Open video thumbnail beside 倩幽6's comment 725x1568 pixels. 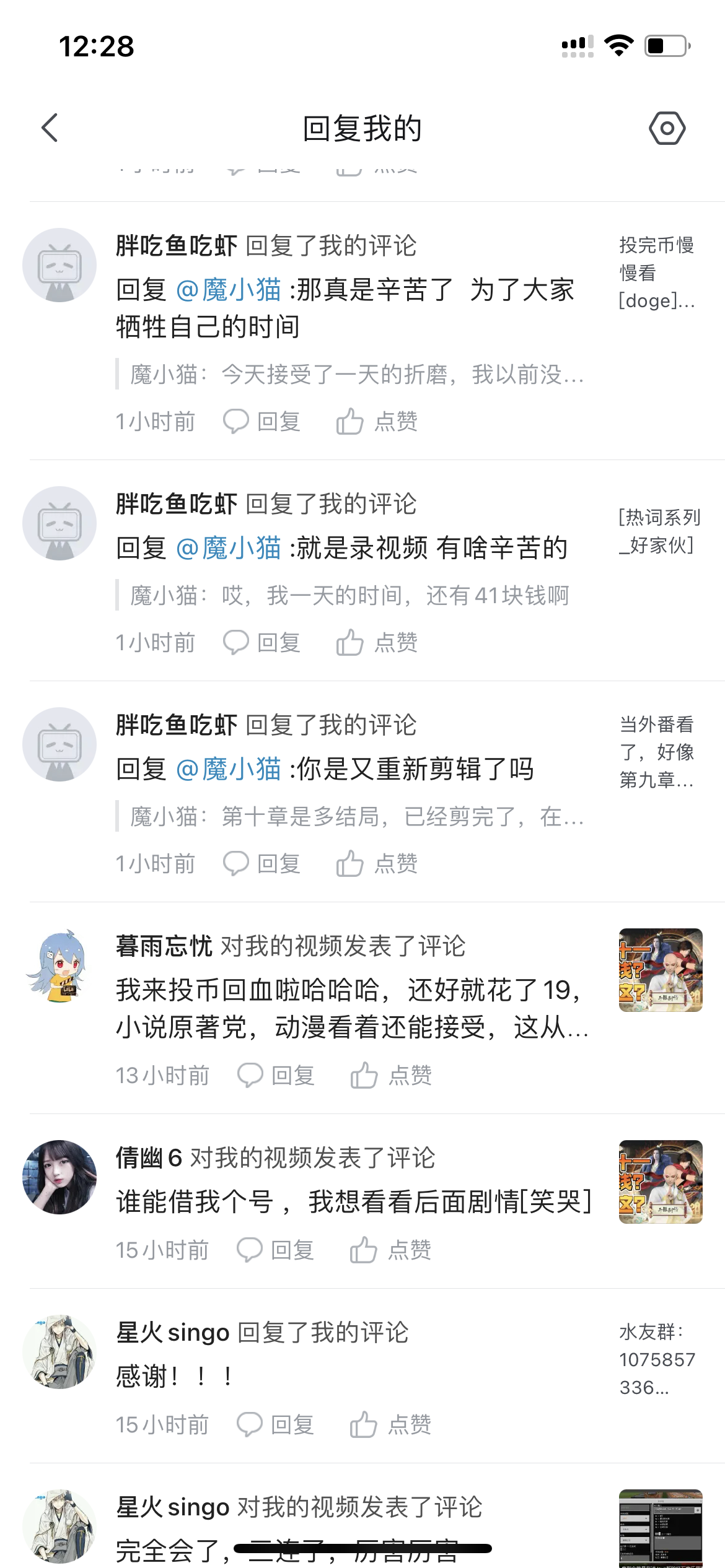click(x=661, y=1182)
